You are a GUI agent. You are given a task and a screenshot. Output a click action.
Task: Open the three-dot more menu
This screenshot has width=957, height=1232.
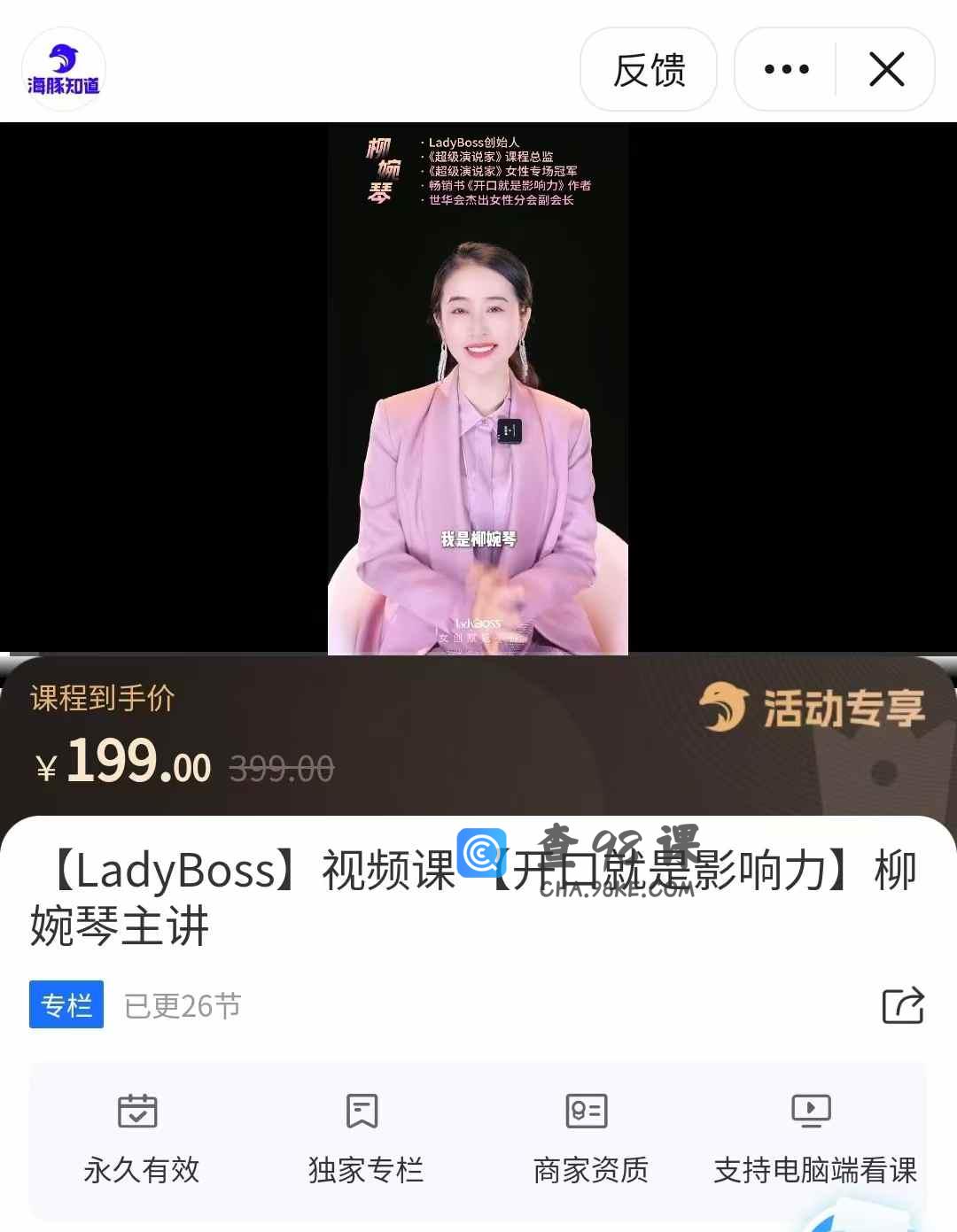click(786, 69)
